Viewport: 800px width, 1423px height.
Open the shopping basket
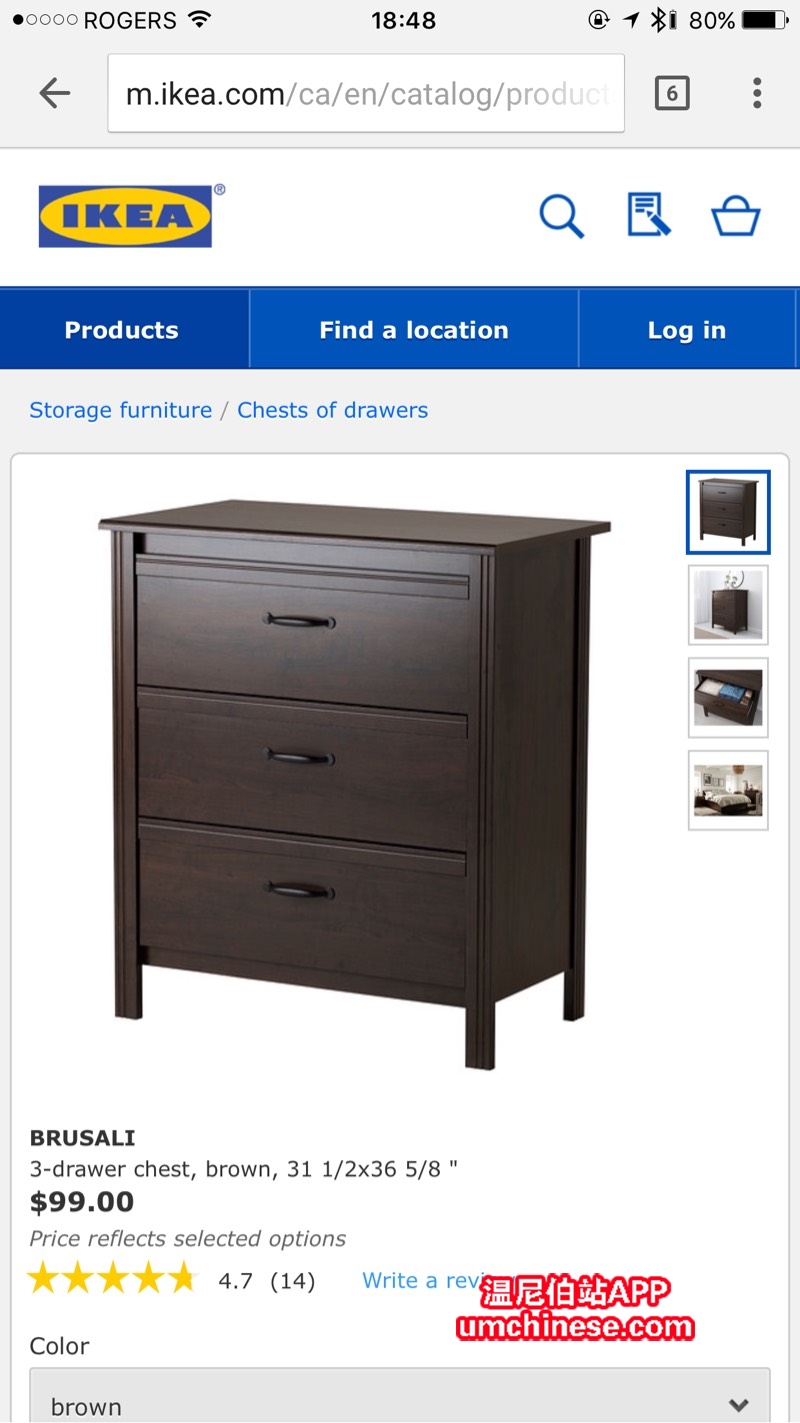point(735,216)
